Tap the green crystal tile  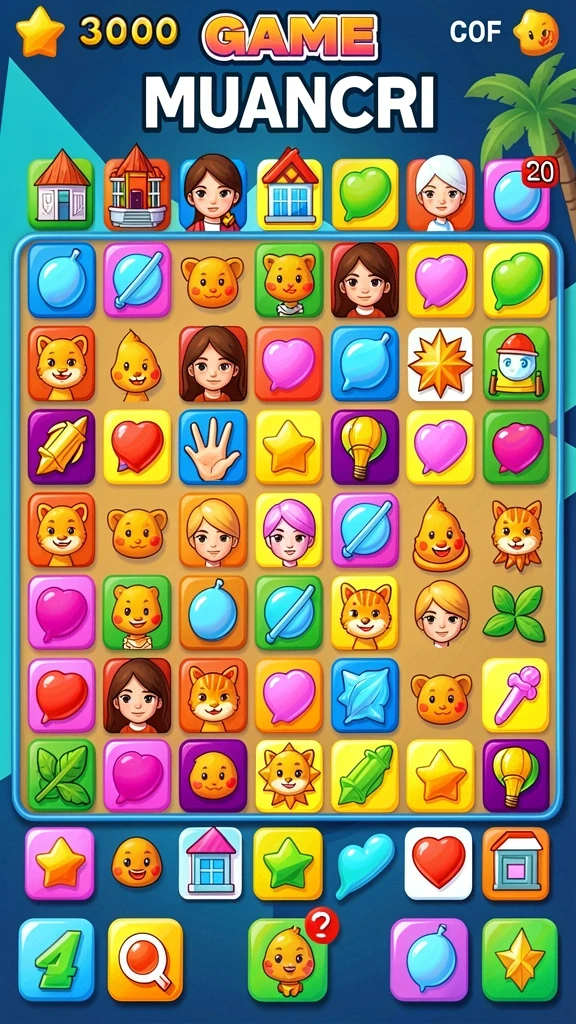click(364, 775)
